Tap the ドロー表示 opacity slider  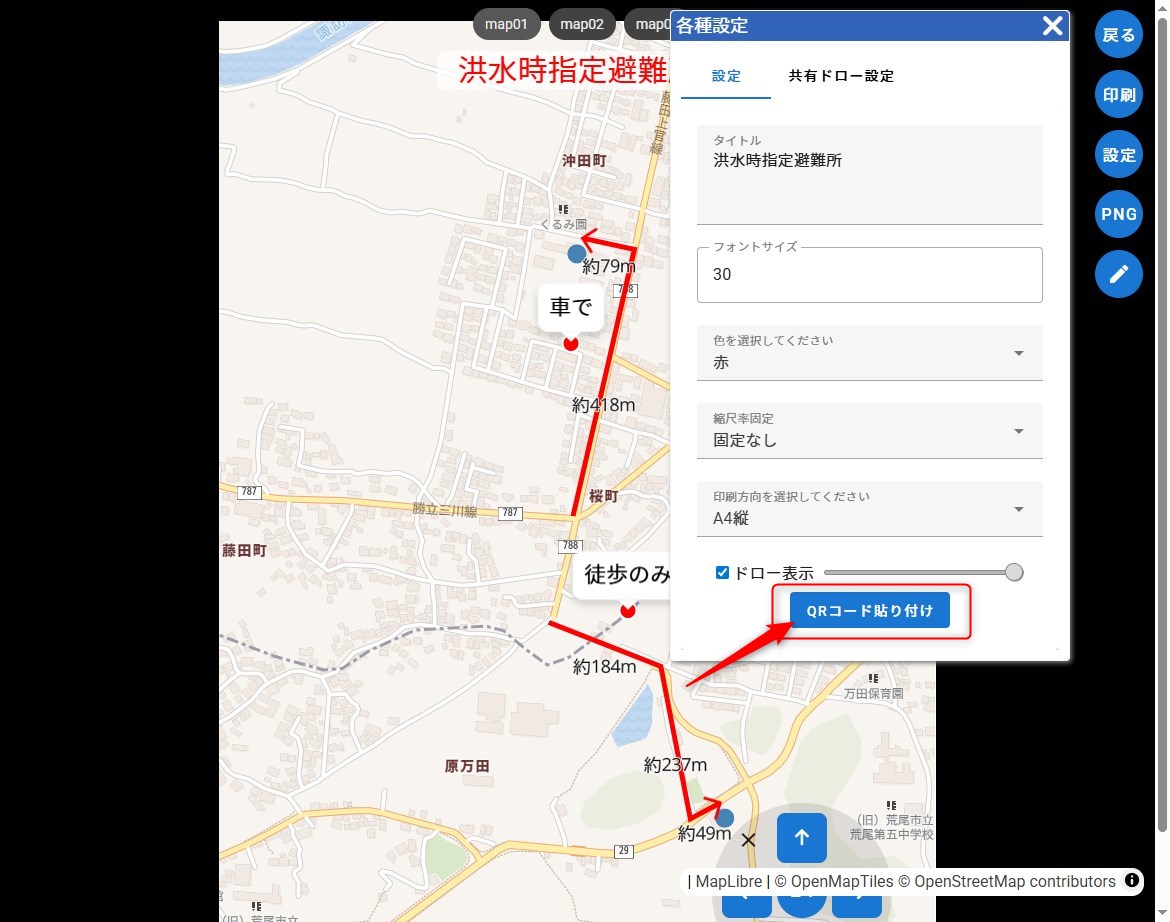918,572
